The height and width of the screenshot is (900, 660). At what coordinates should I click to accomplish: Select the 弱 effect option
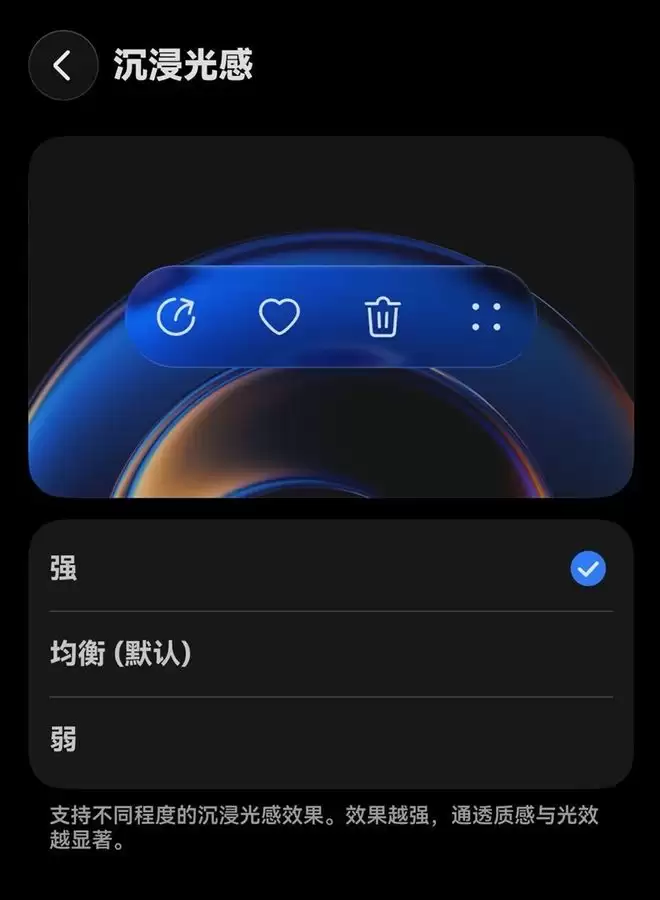[330, 740]
